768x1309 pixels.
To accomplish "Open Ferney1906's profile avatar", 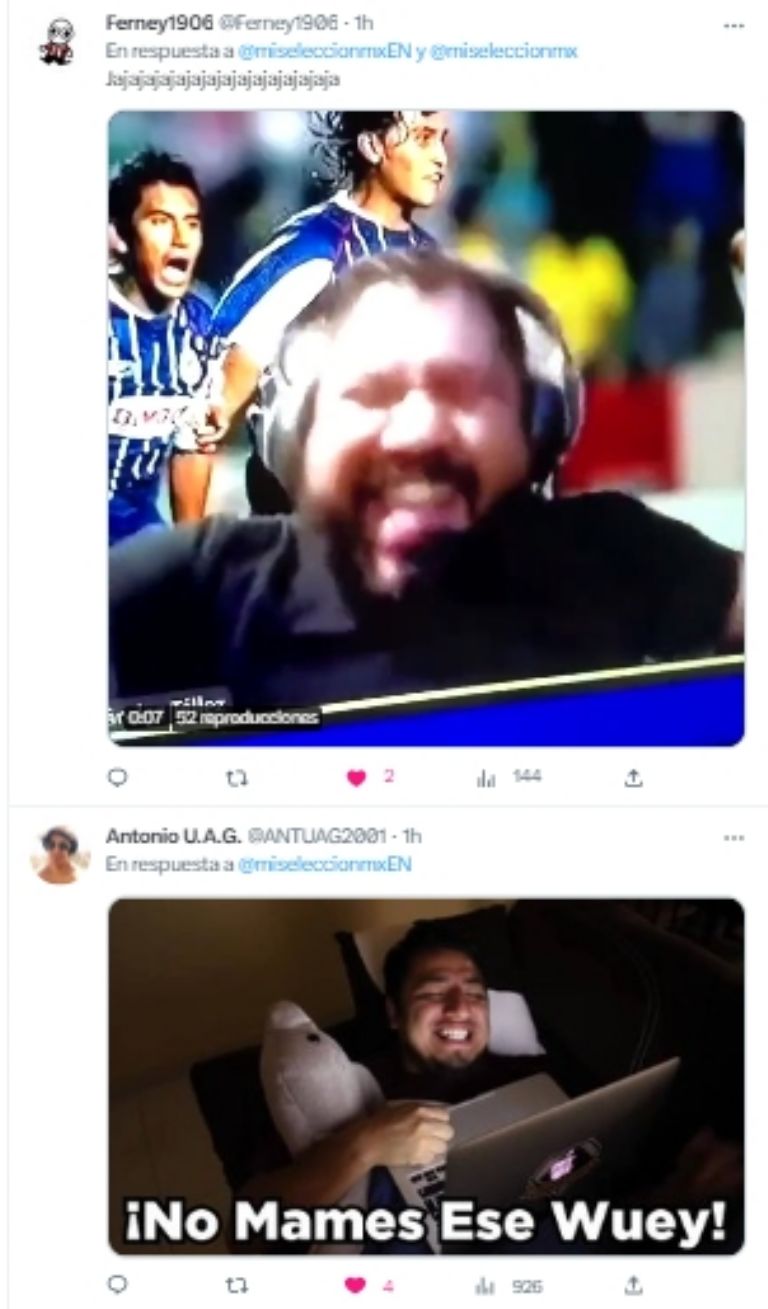I will tap(57, 42).
